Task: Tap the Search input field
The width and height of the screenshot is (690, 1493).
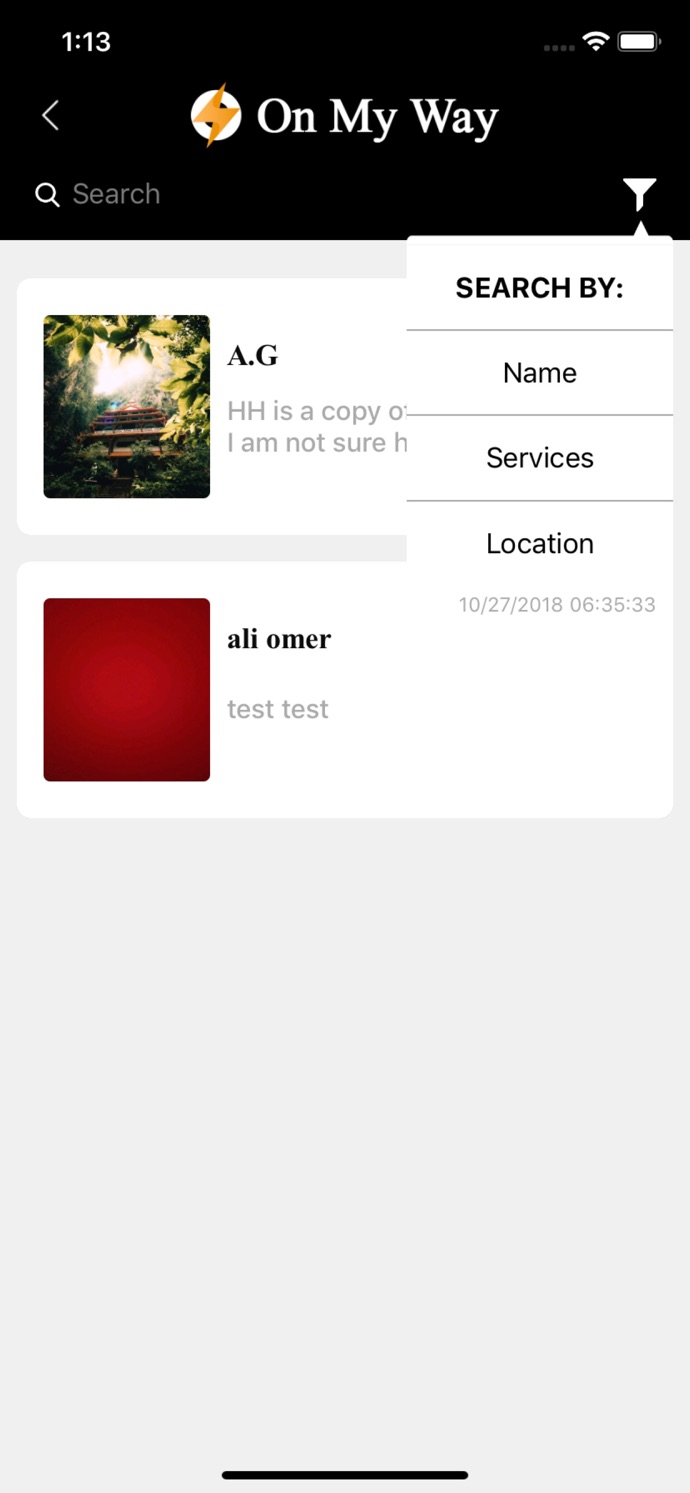Action: click(x=300, y=194)
